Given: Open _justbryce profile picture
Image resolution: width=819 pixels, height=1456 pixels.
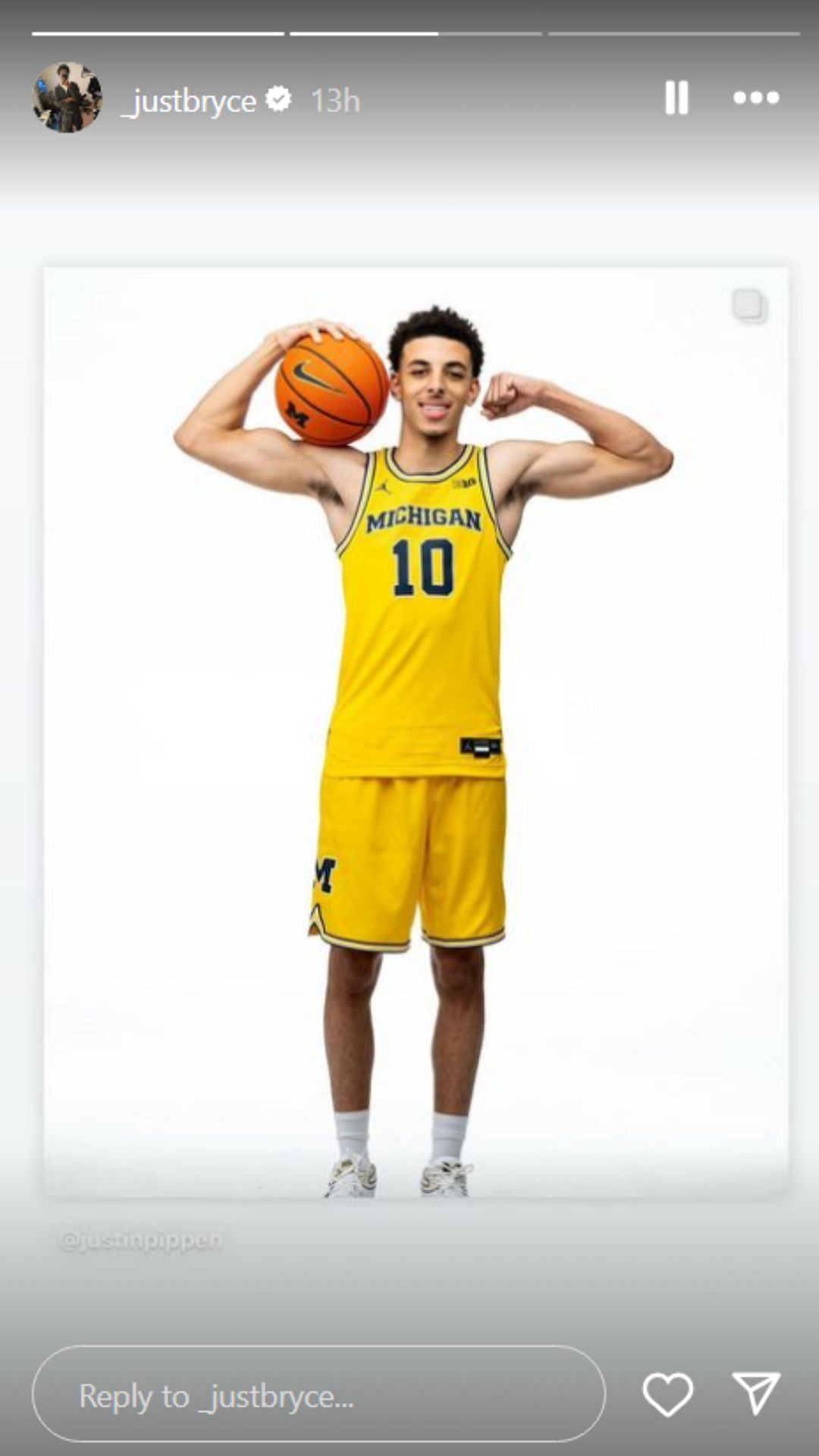Looking at the screenshot, I should pos(67,98).
